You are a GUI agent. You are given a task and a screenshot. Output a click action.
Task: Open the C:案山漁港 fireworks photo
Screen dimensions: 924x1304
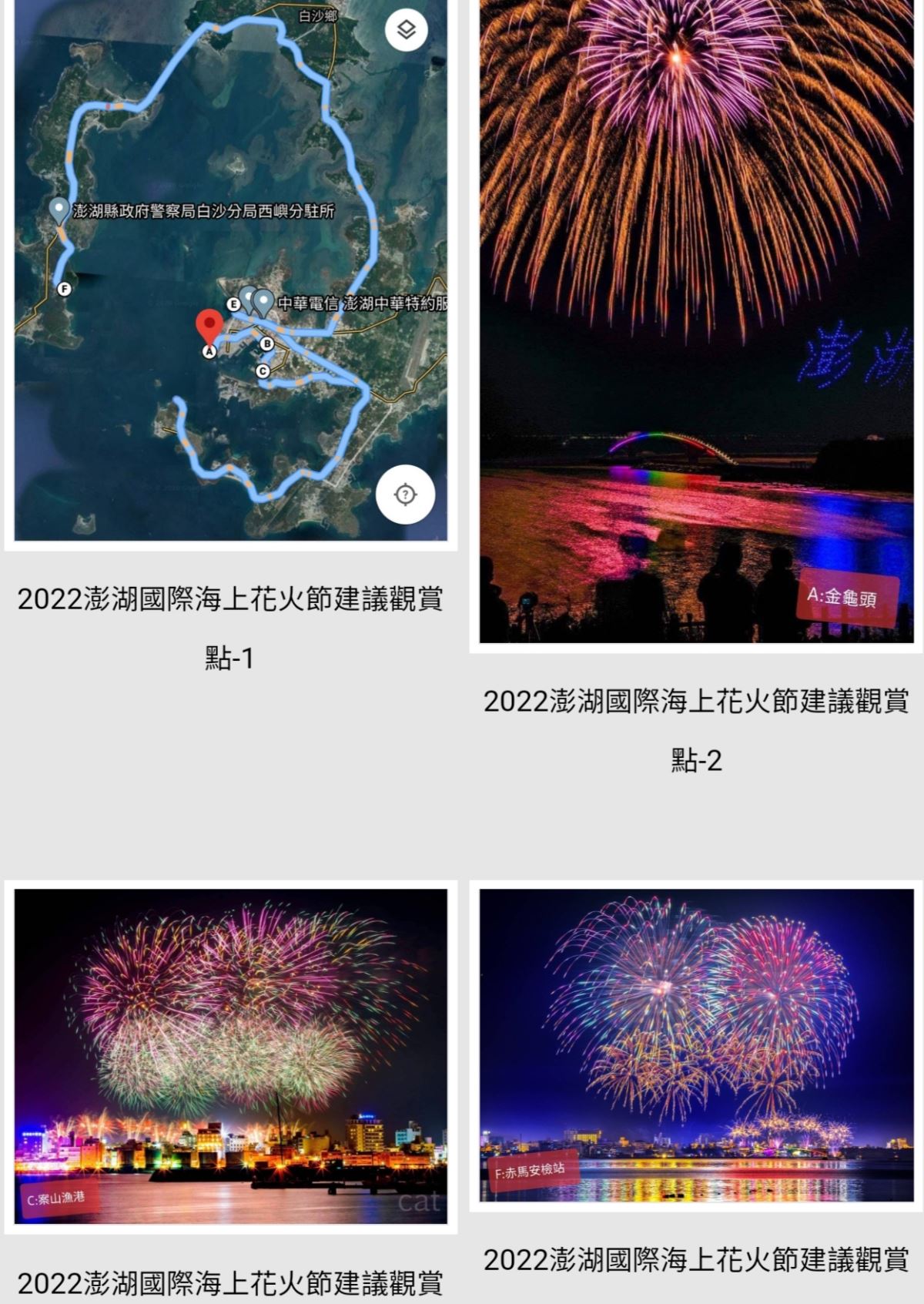click(x=230, y=1055)
